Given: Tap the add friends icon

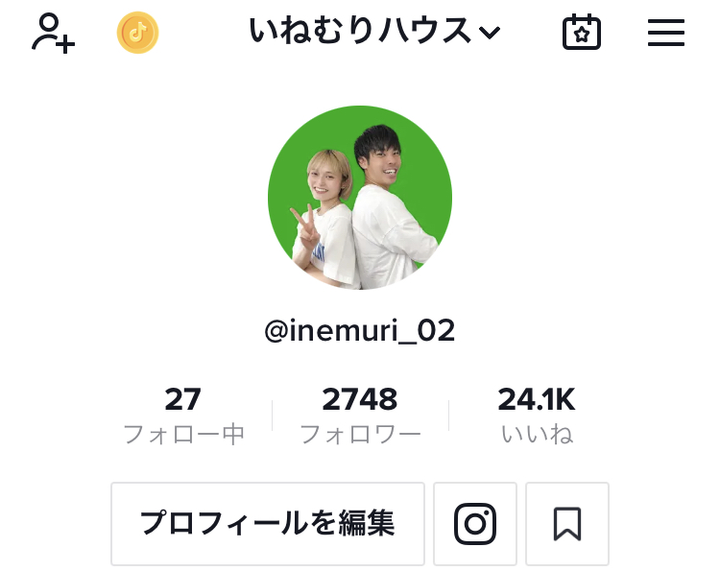Looking at the screenshot, I should 53,33.
